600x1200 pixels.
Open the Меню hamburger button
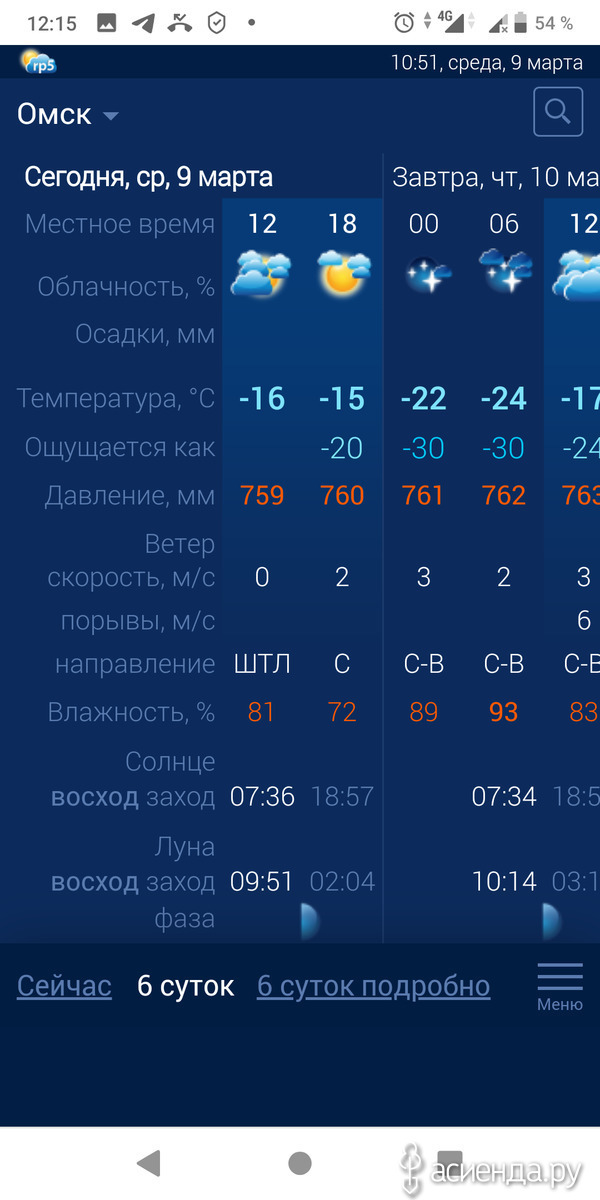coord(560,986)
